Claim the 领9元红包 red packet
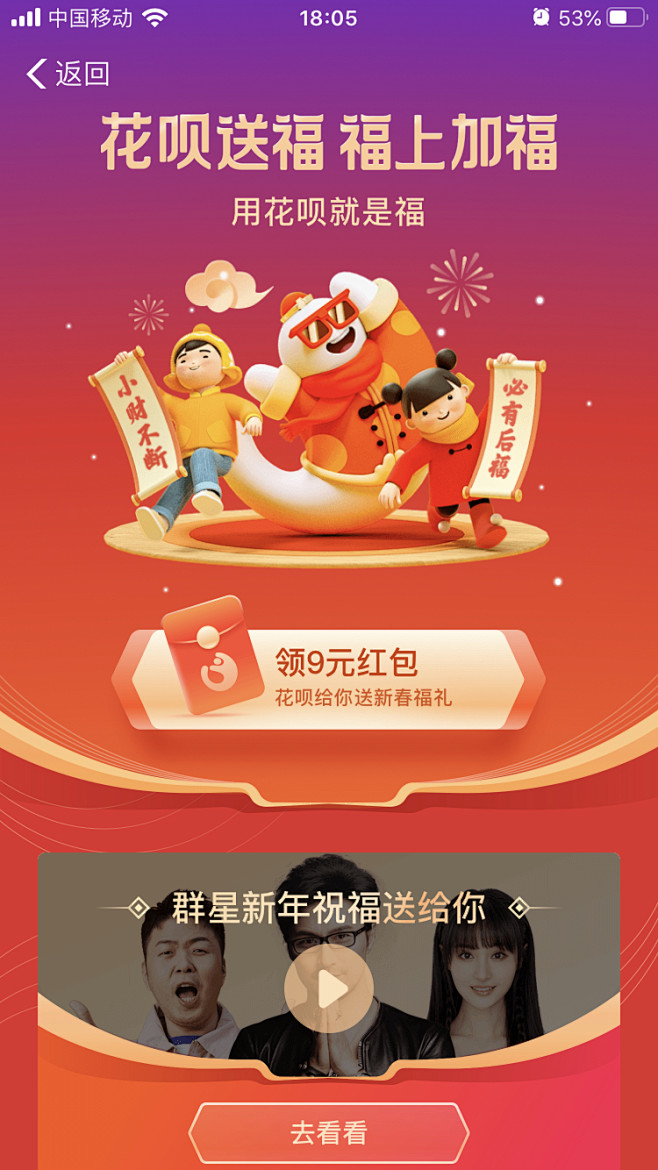This screenshot has width=658, height=1170. 328,679
